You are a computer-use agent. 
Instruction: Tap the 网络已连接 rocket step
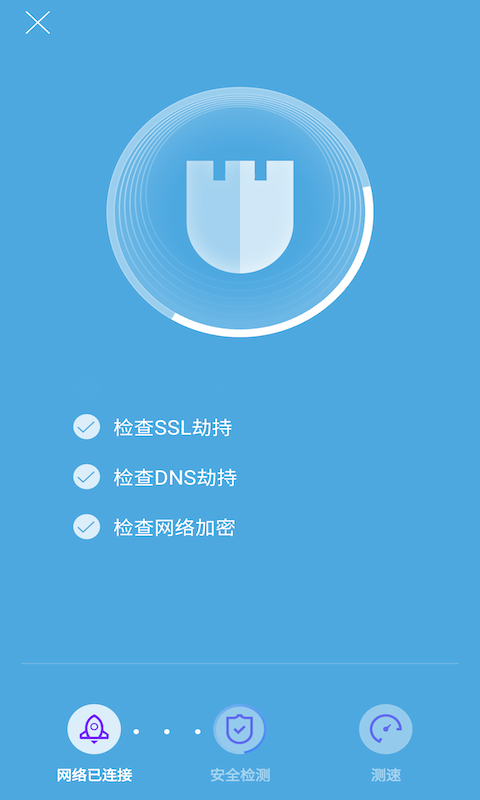(x=94, y=729)
